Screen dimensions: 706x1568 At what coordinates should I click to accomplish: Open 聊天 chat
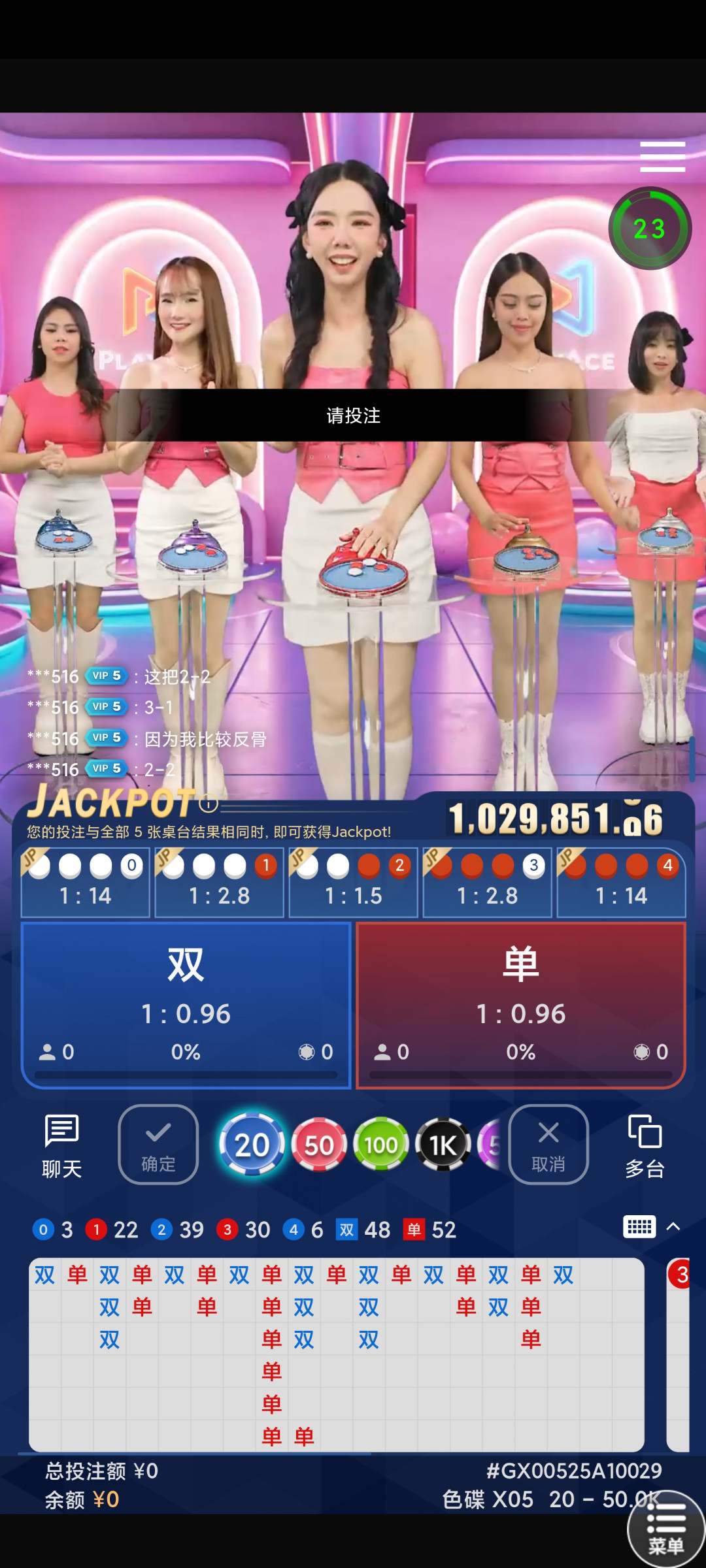[61, 1146]
